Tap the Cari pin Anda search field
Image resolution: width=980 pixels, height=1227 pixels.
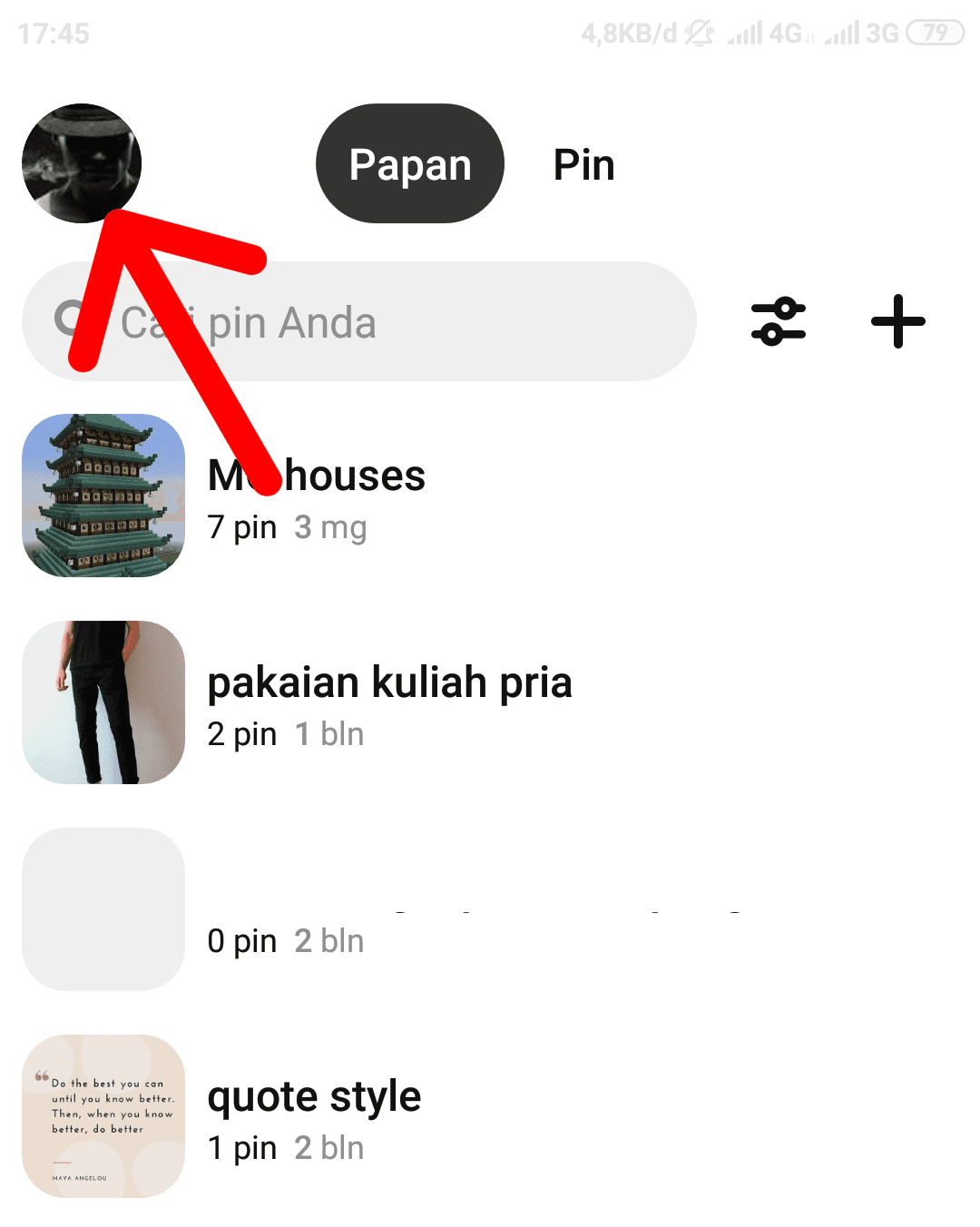click(x=363, y=321)
